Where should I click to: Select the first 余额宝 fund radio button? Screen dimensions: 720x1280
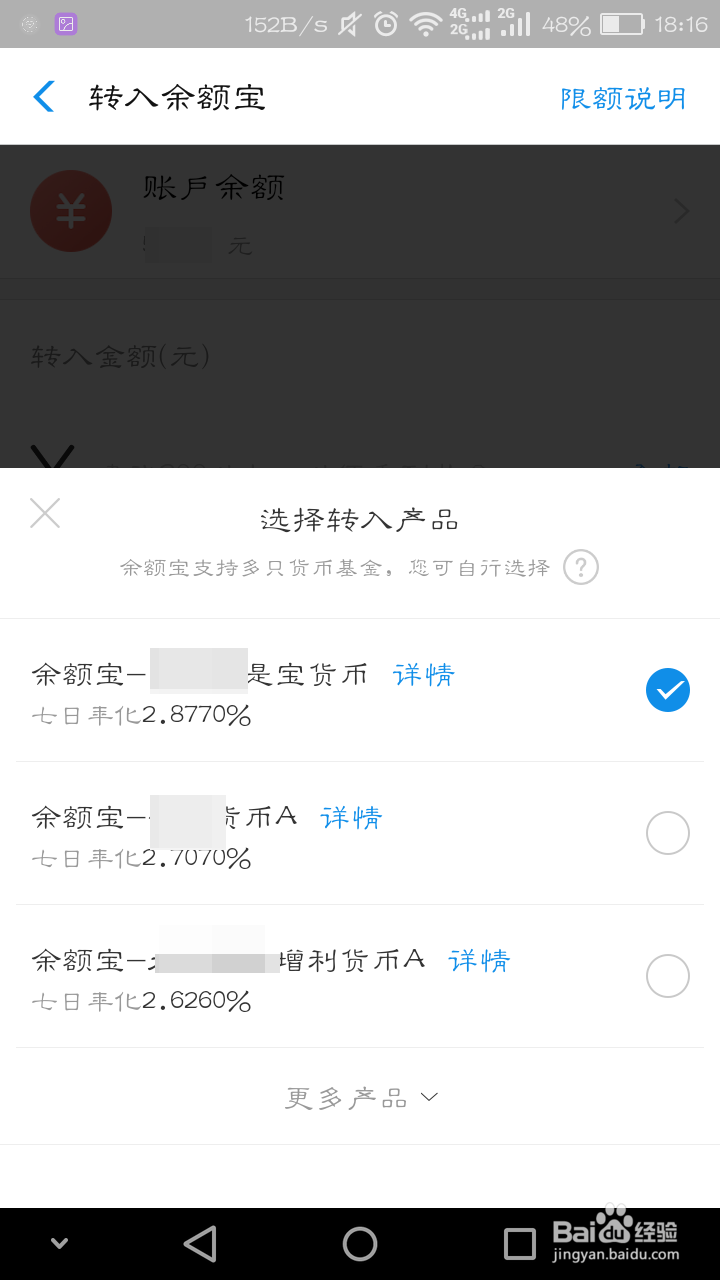click(x=667, y=690)
